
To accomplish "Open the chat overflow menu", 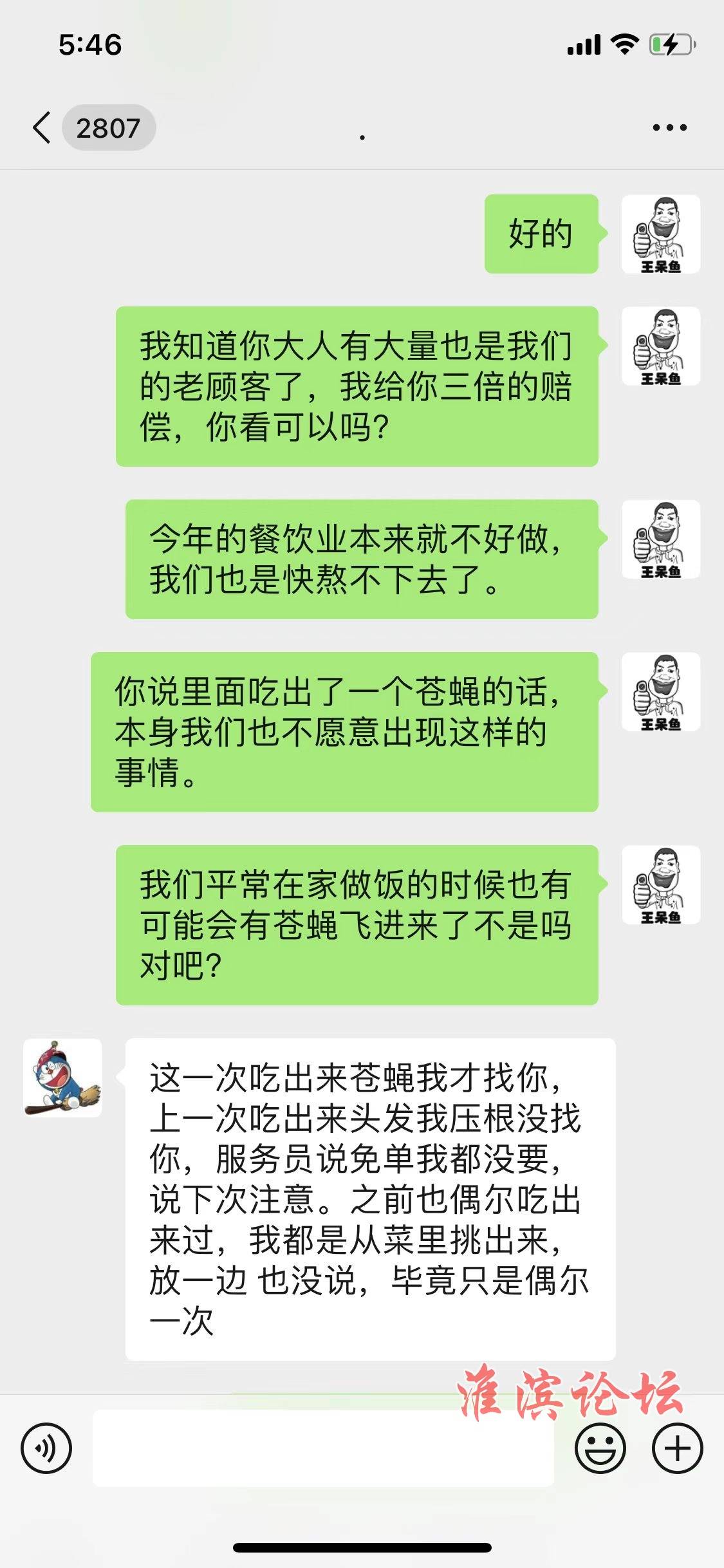I will [x=669, y=127].
